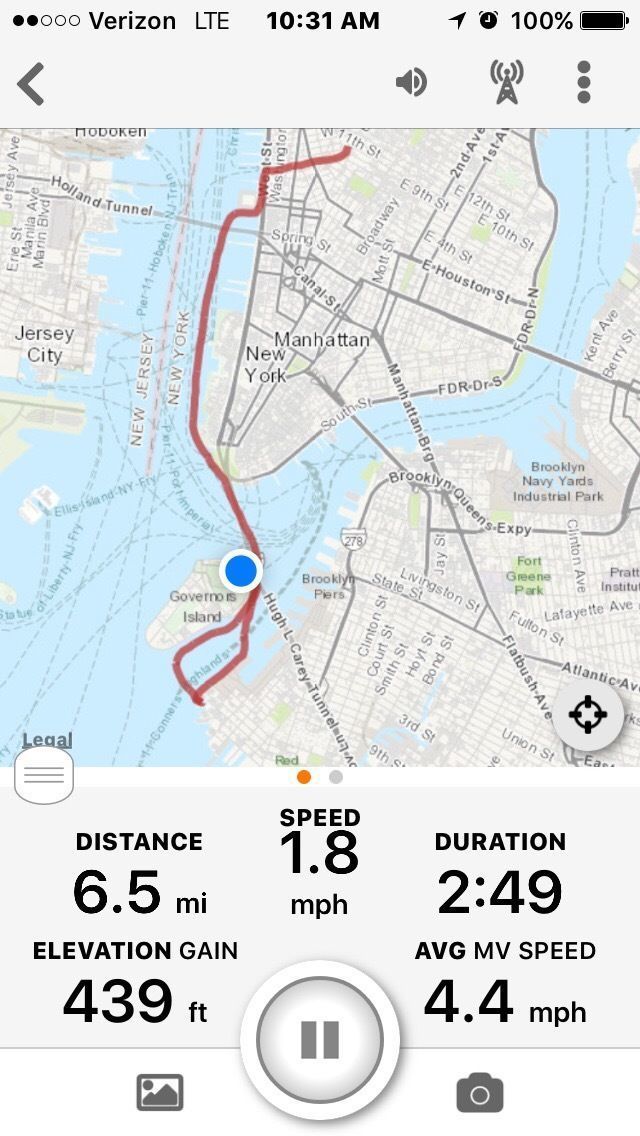The height and width of the screenshot is (1136, 640).
Task: Open the Legal link on map
Action: pyautogui.click(x=47, y=740)
